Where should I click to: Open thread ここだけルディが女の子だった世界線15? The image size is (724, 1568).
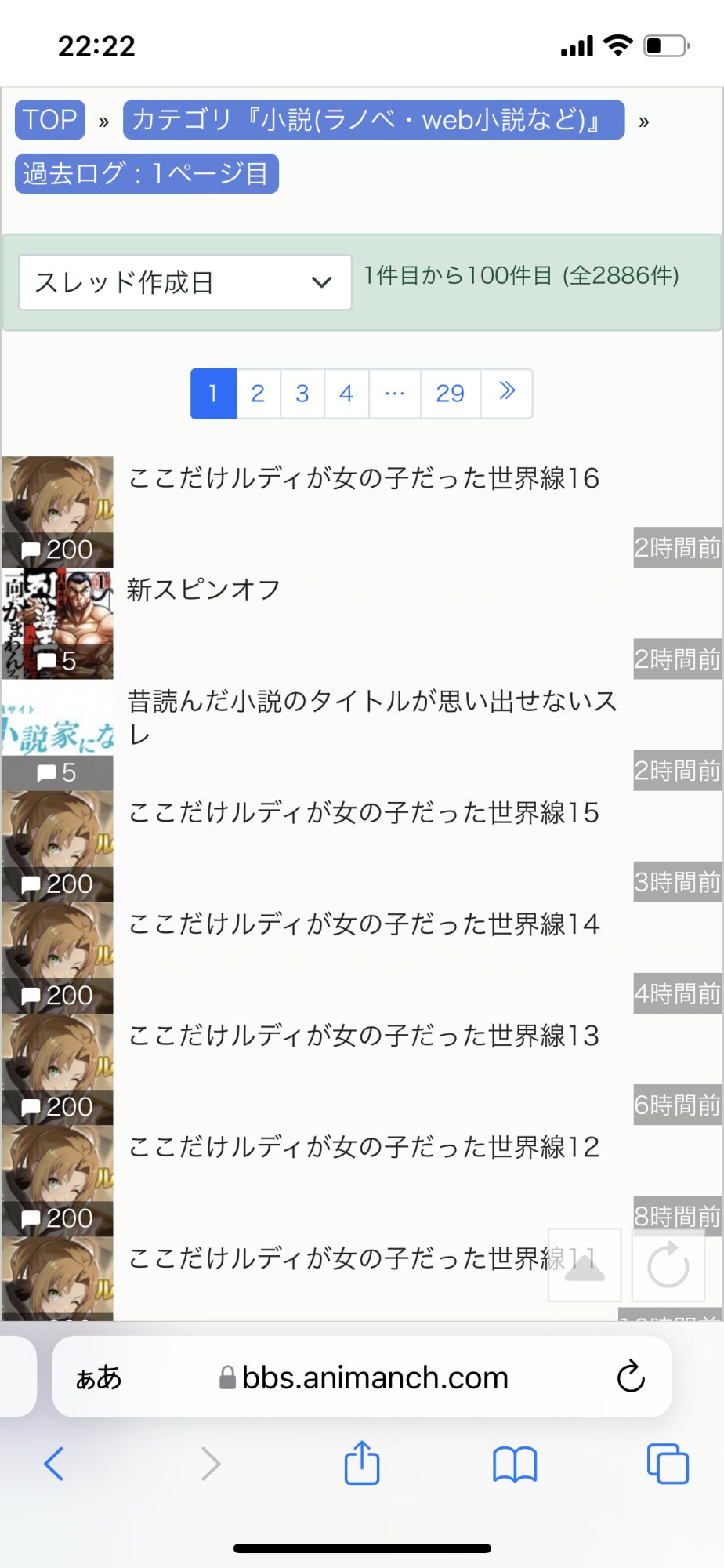pos(364,813)
